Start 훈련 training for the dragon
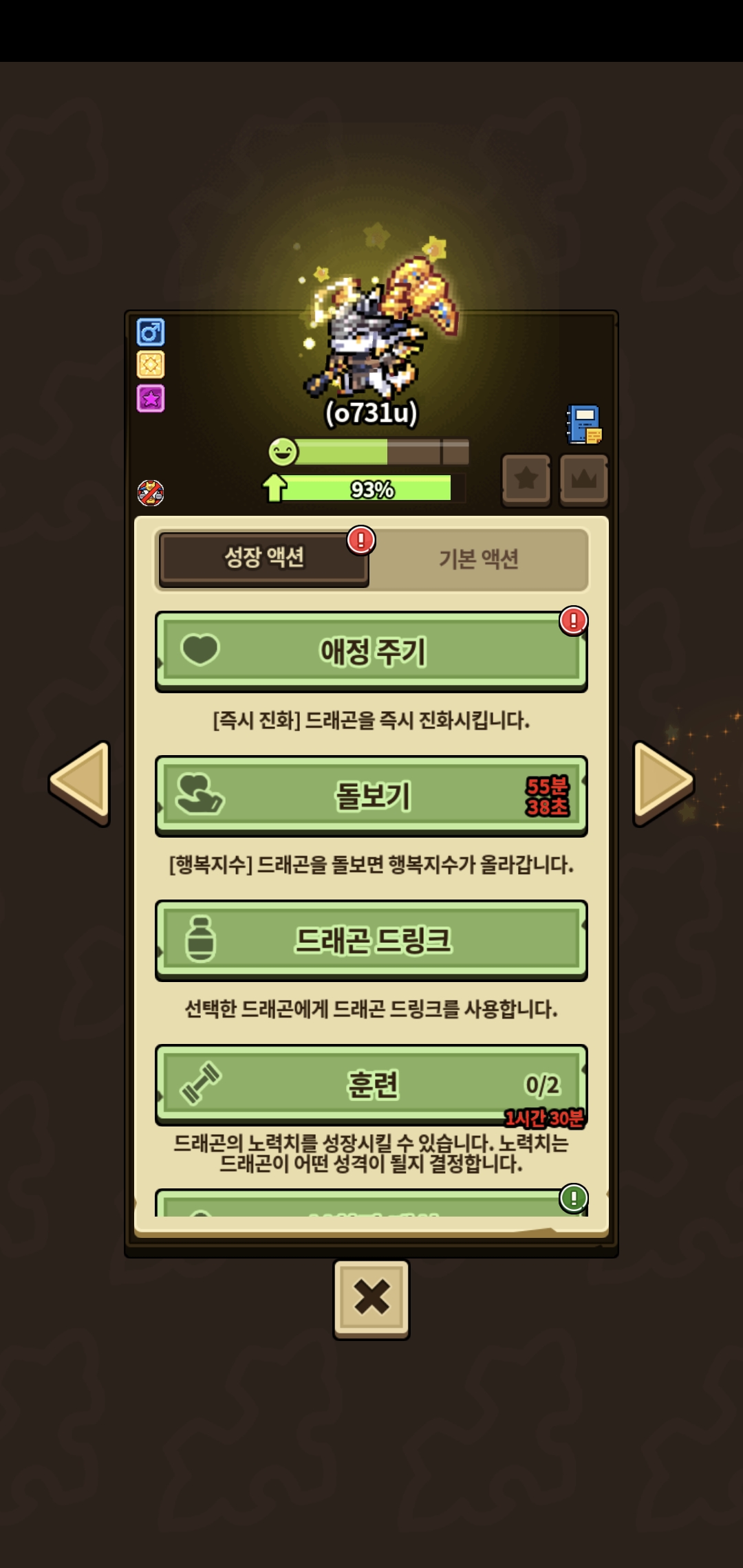Image resolution: width=743 pixels, height=1568 pixels. tap(371, 1085)
